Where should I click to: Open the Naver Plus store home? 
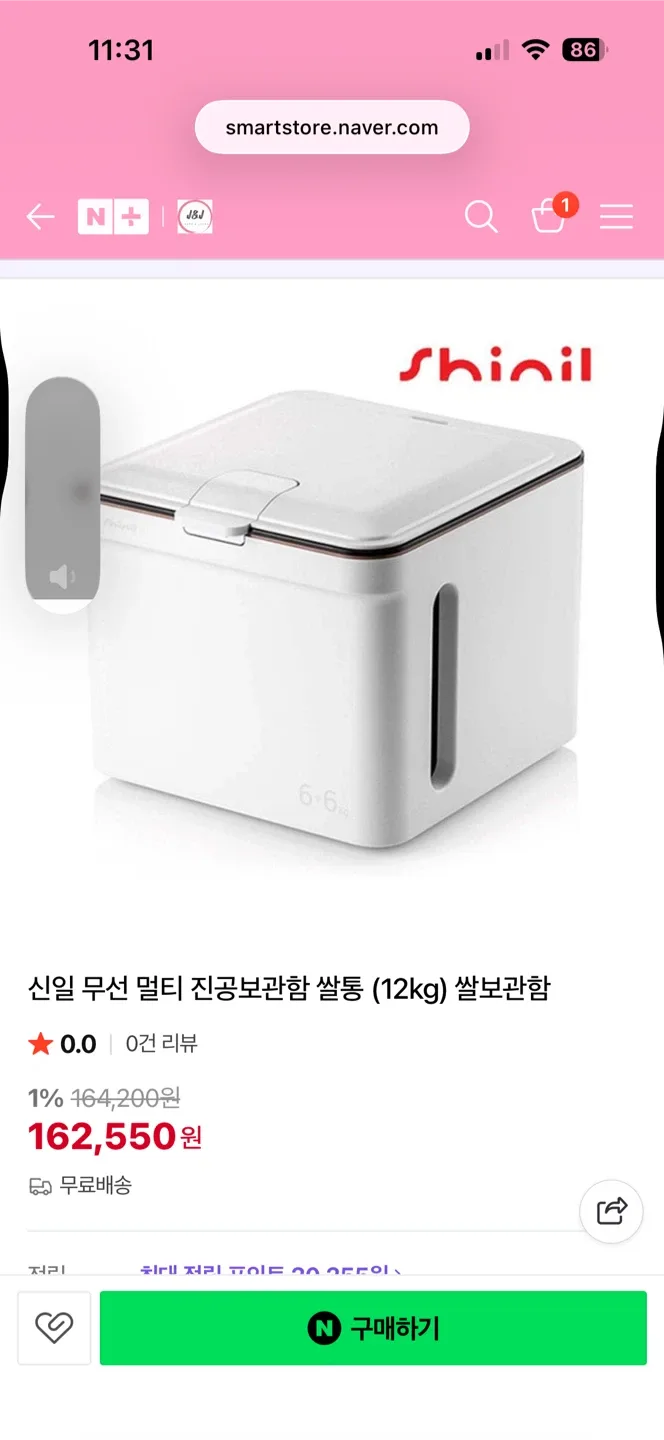click(x=113, y=217)
